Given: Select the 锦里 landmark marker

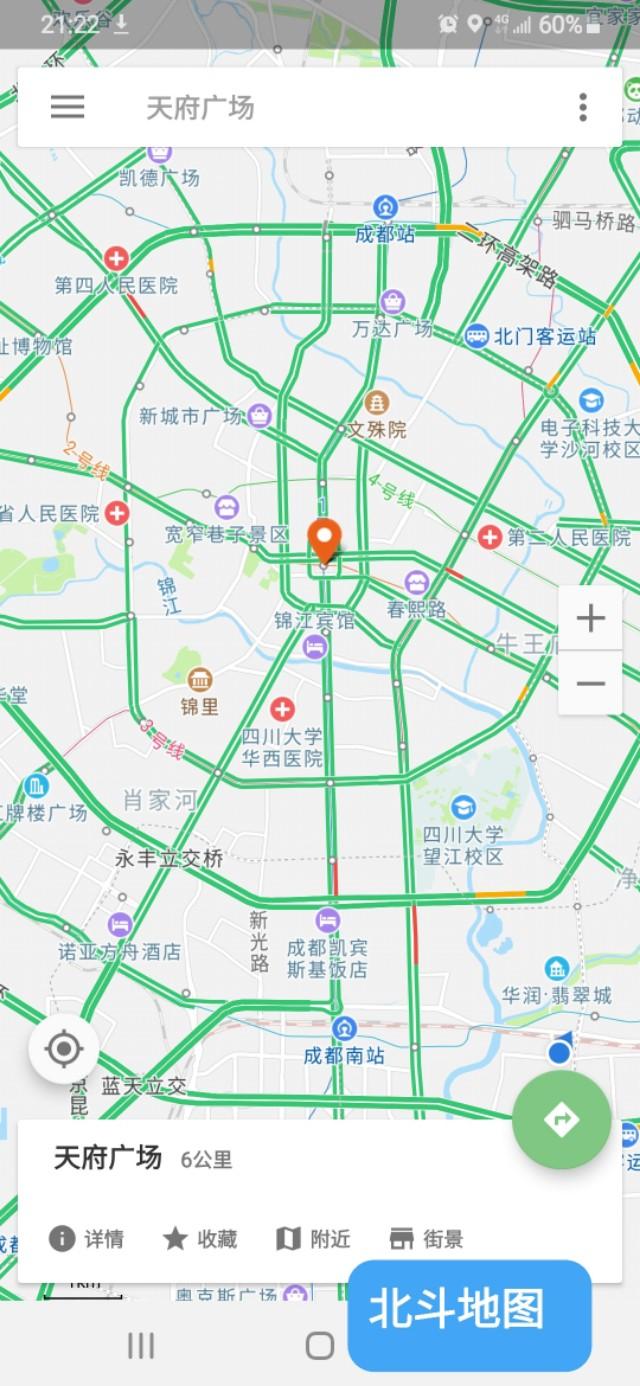Looking at the screenshot, I should point(200,680).
